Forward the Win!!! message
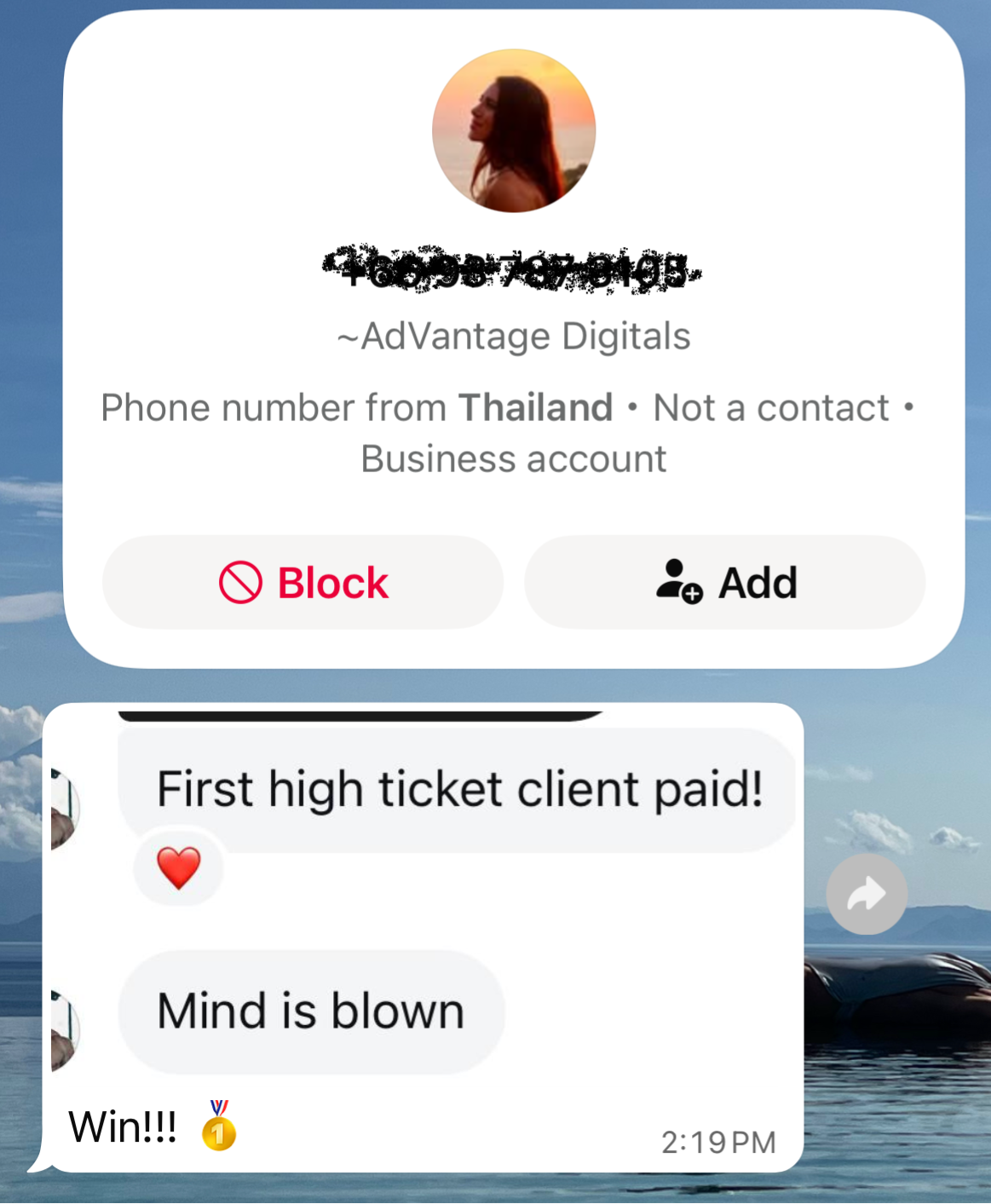Image resolution: width=991 pixels, height=1204 pixels. 867,895
